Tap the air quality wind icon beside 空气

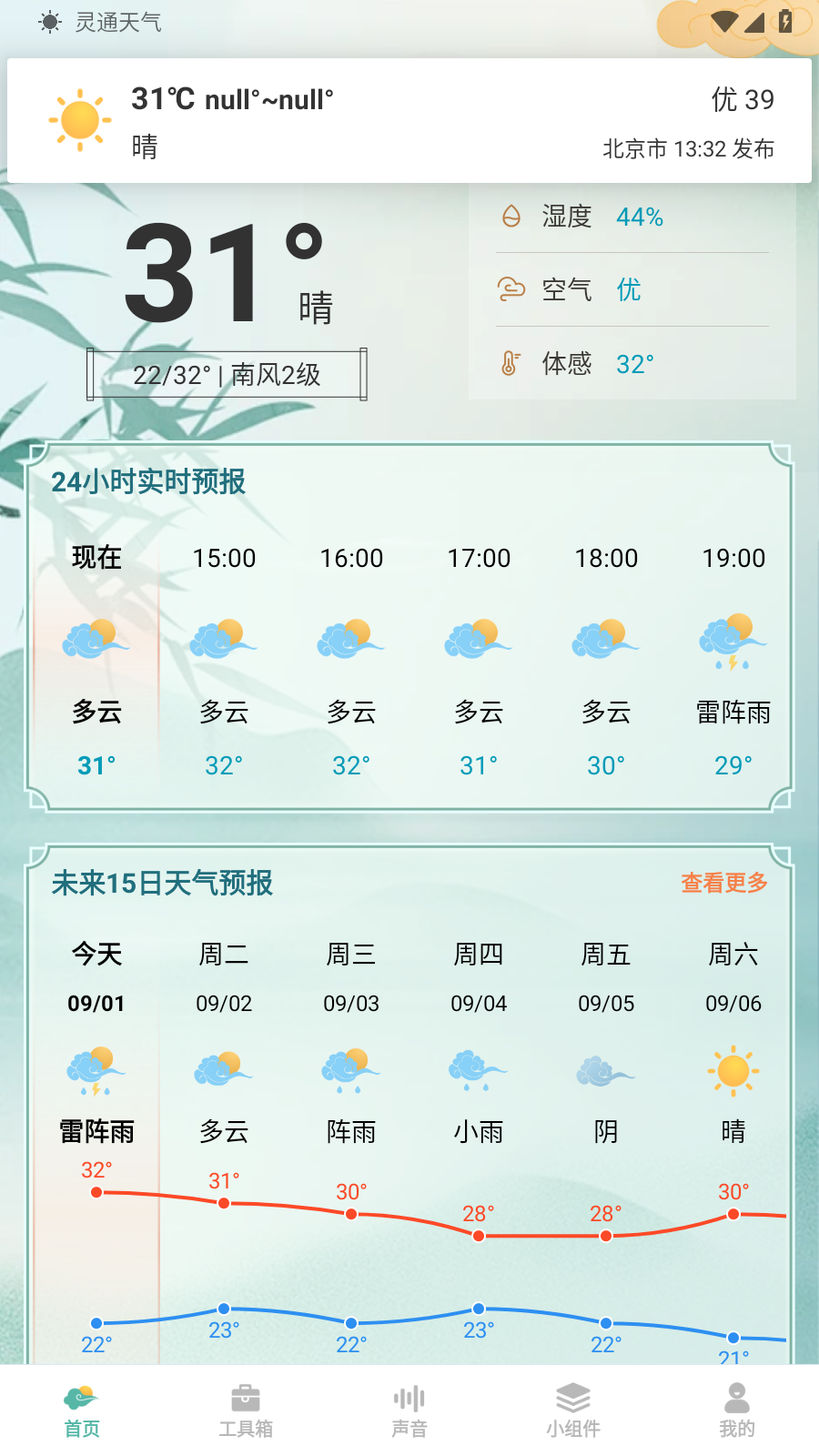[511, 289]
